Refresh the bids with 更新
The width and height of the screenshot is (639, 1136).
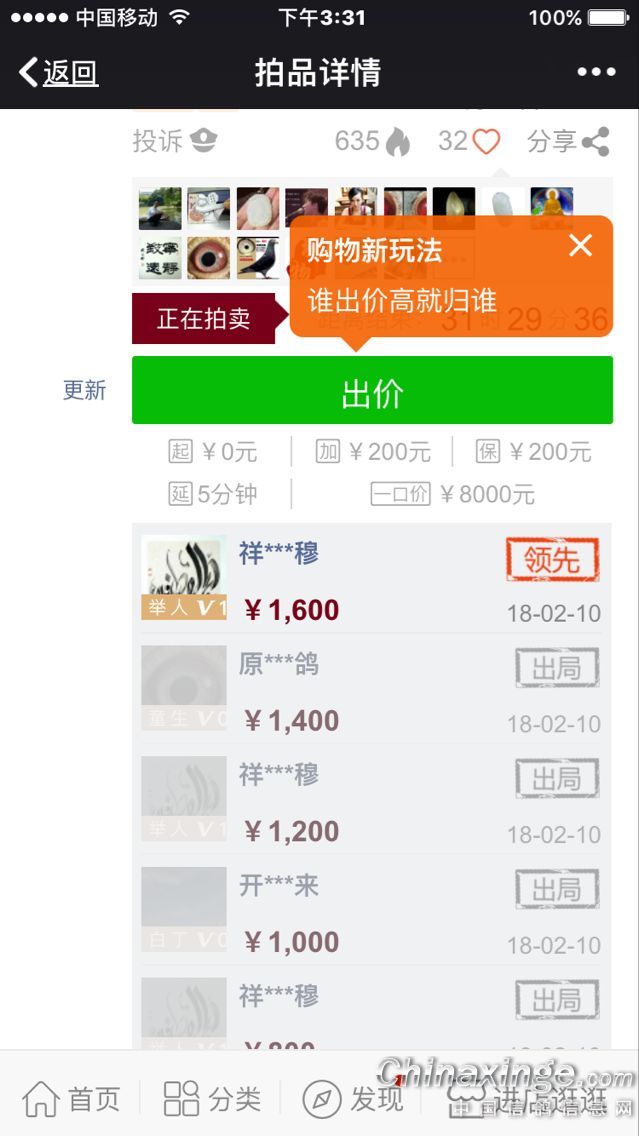click(x=84, y=391)
